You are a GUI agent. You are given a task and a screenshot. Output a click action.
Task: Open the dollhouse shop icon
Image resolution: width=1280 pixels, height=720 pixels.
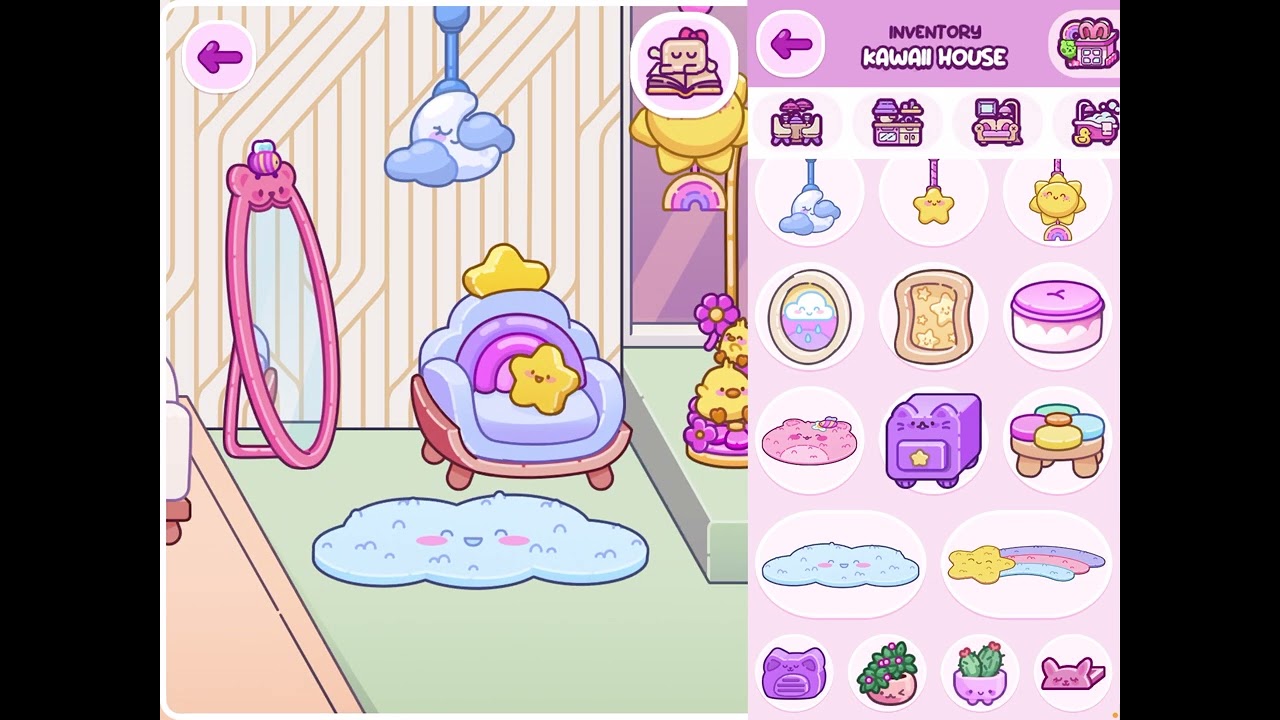click(1087, 44)
